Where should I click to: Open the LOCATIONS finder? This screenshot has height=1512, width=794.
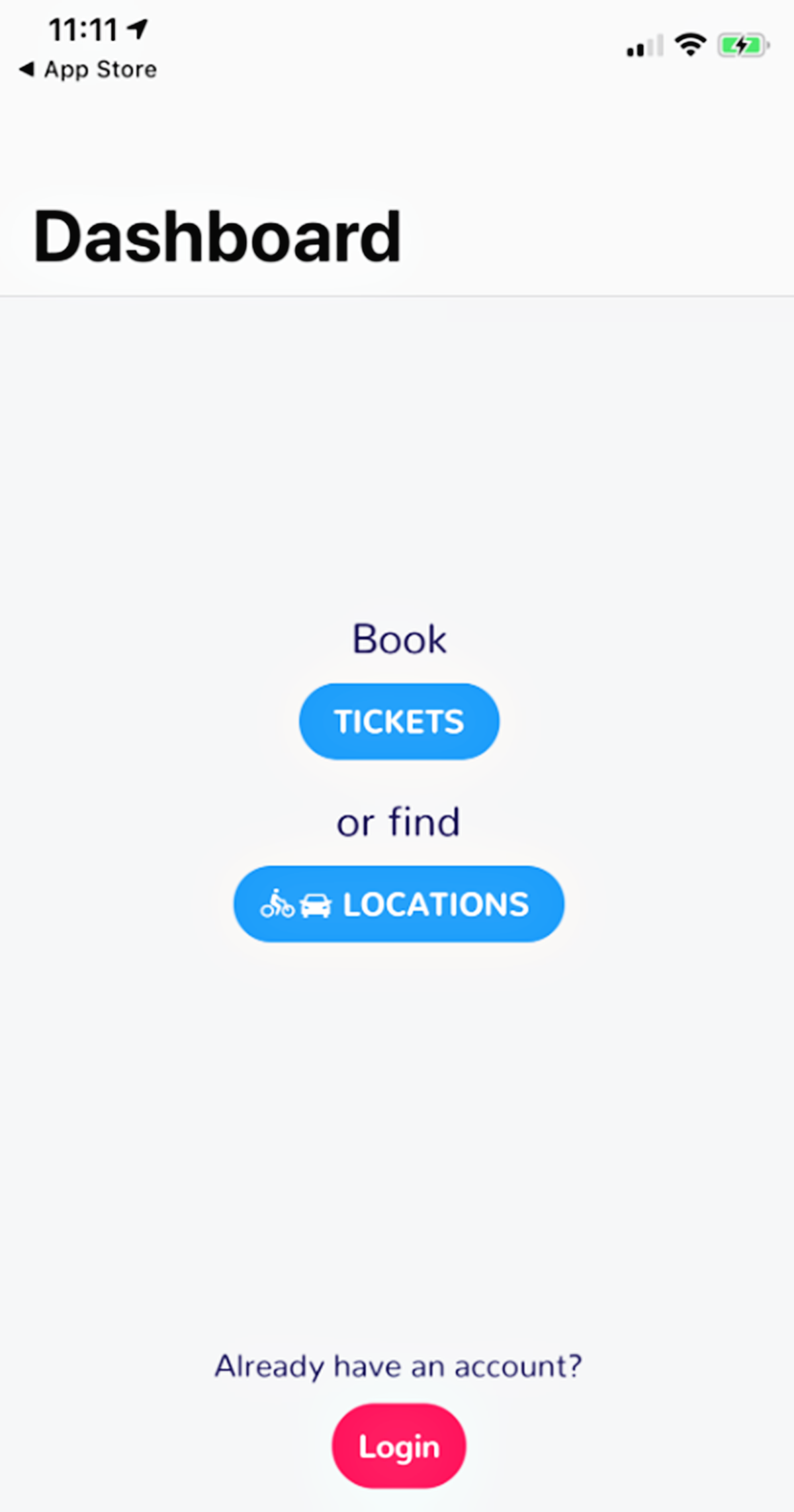pyautogui.click(x=399, y=904)
